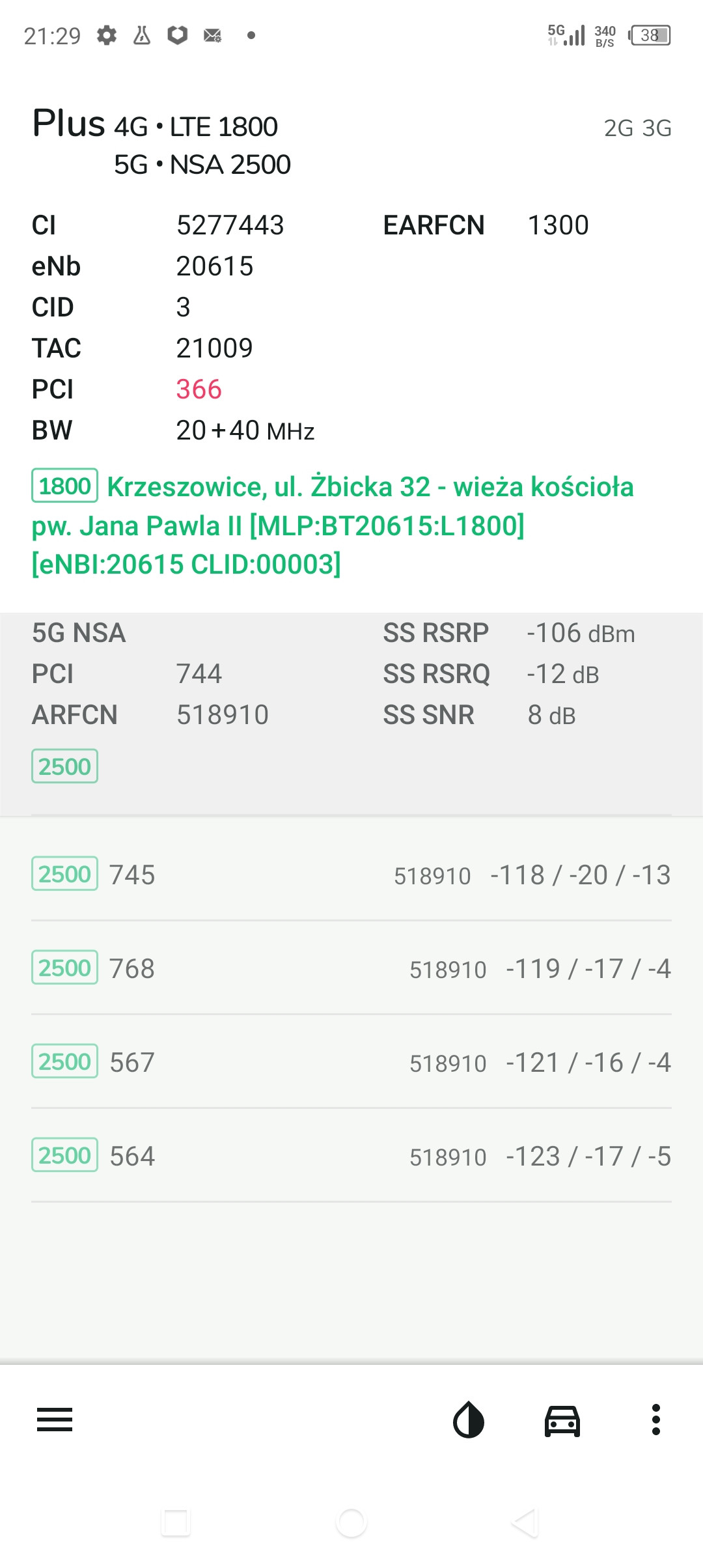
Task: Open the settings gear in the status bar
Action: [106, 36]
